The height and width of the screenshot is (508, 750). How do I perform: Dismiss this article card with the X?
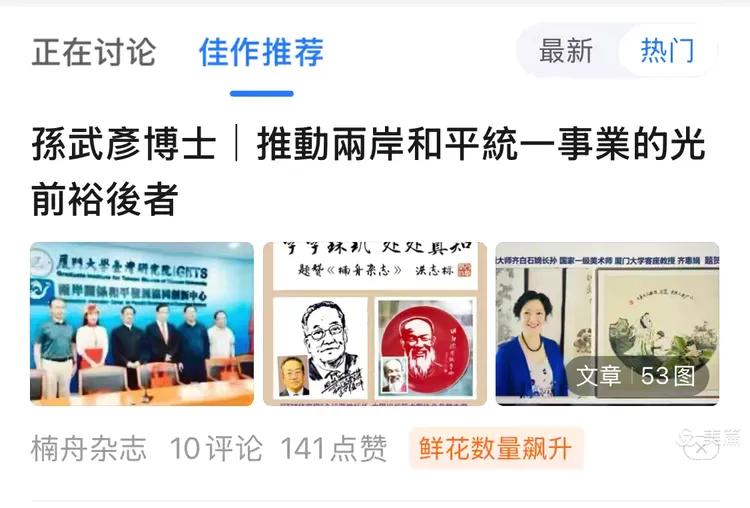click(x=703, y=449)
